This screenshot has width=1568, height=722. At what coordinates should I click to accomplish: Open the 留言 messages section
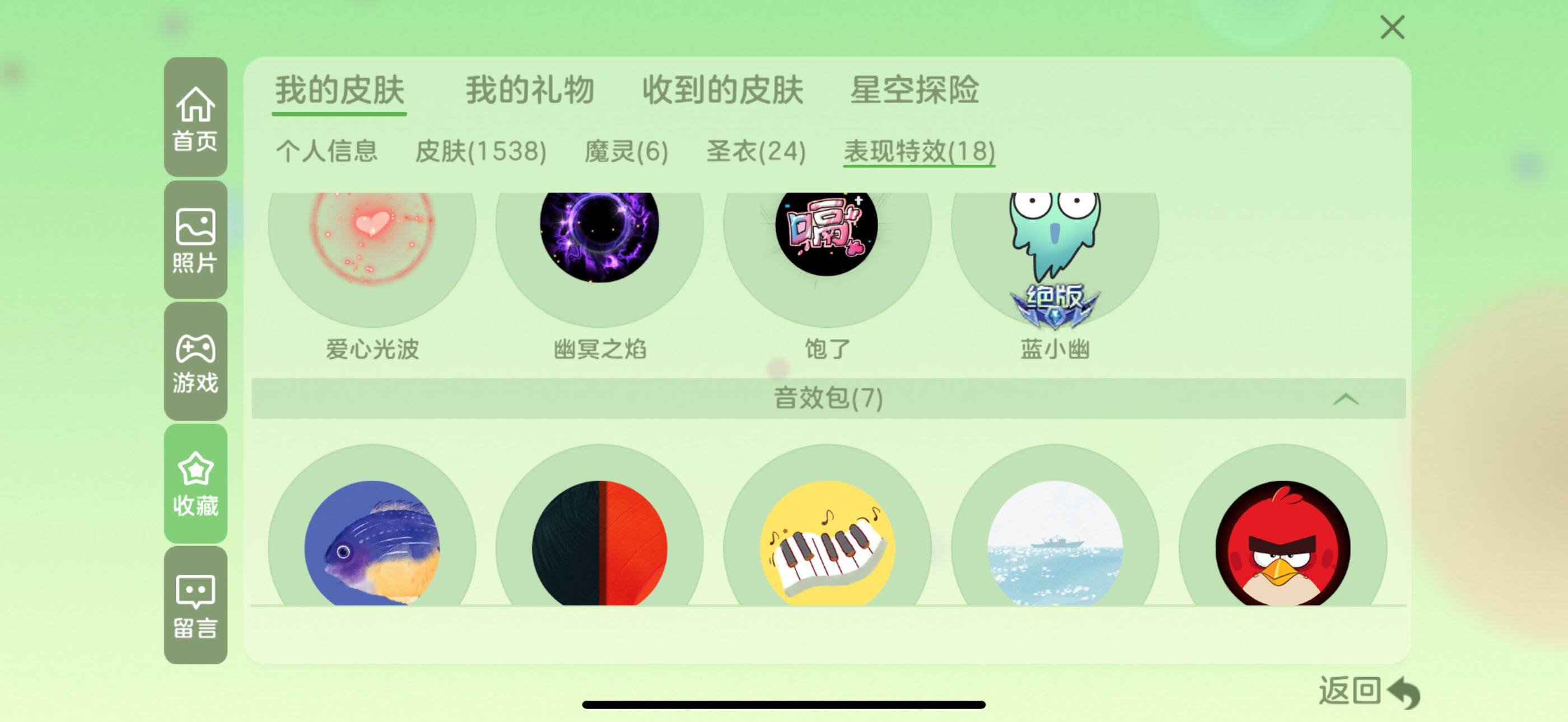195,605
